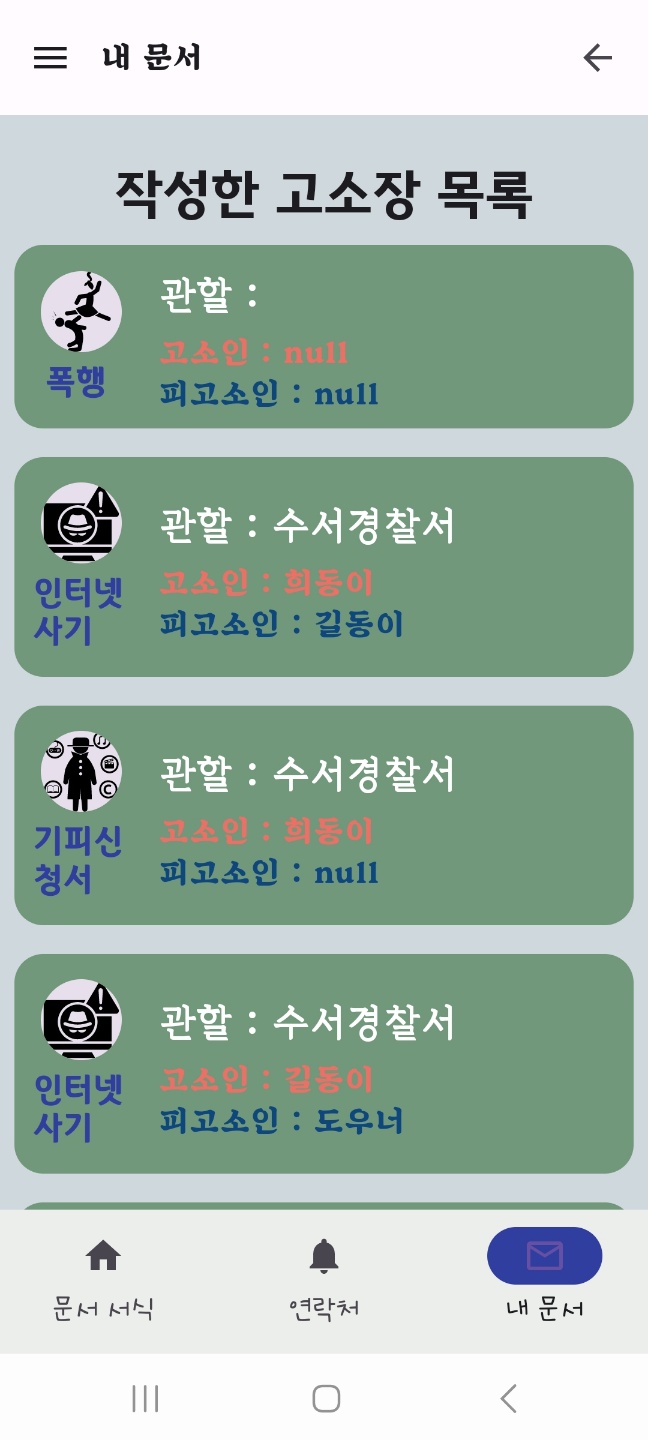Open the 기피신청서 complaint card
The height and width of the screenshot is (1440, 648).
(x=324, y=815)
